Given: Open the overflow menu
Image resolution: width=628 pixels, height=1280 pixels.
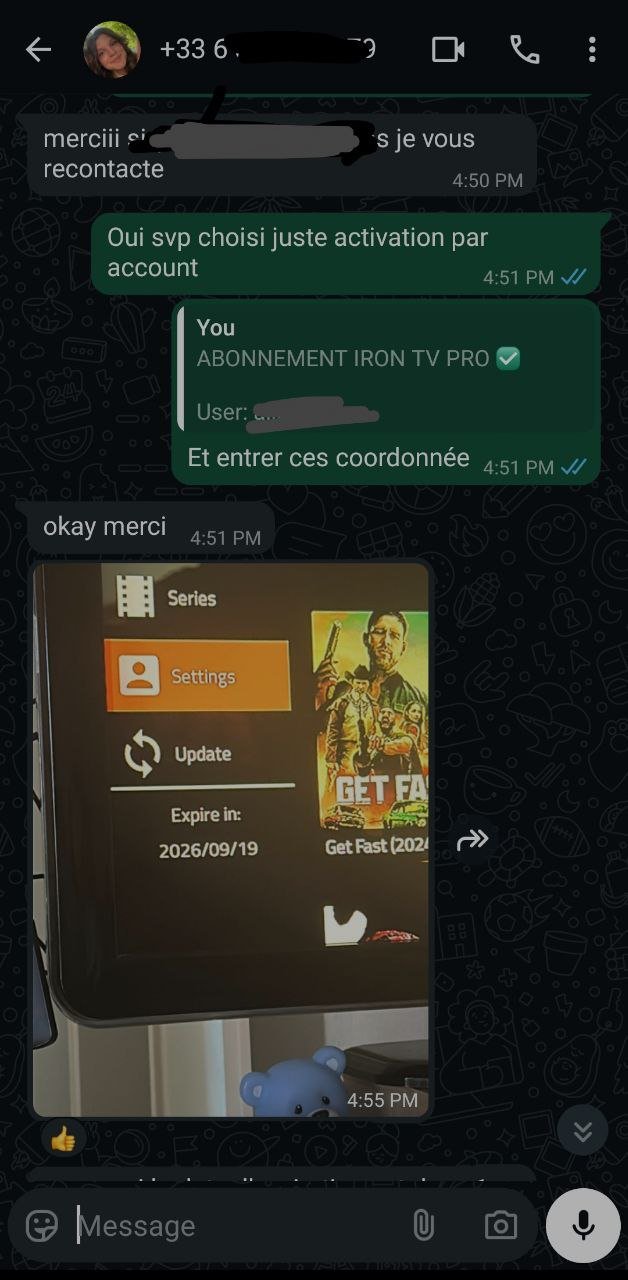Looking at the screenshot, I should [x=592, y=49].
